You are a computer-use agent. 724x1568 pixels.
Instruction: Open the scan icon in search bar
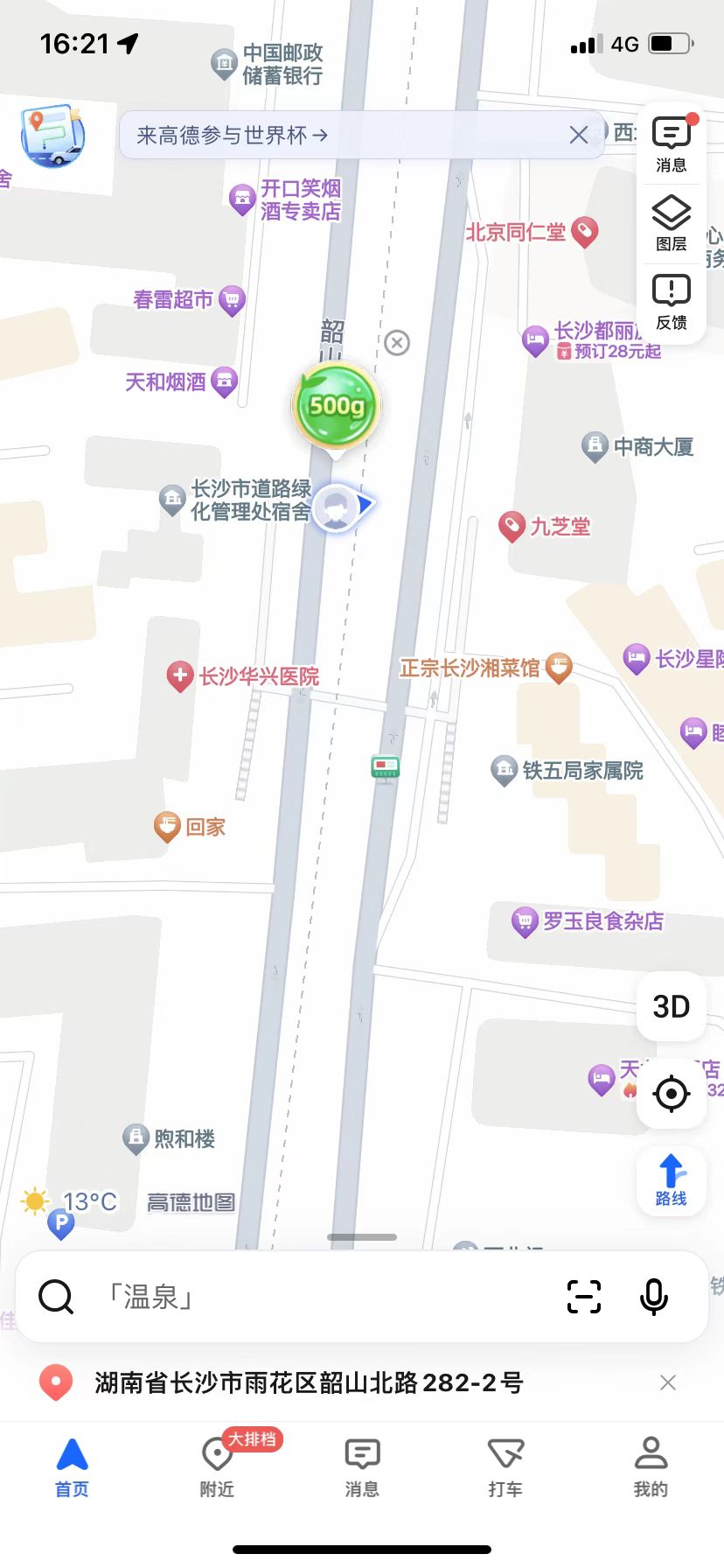[583, 1297]
